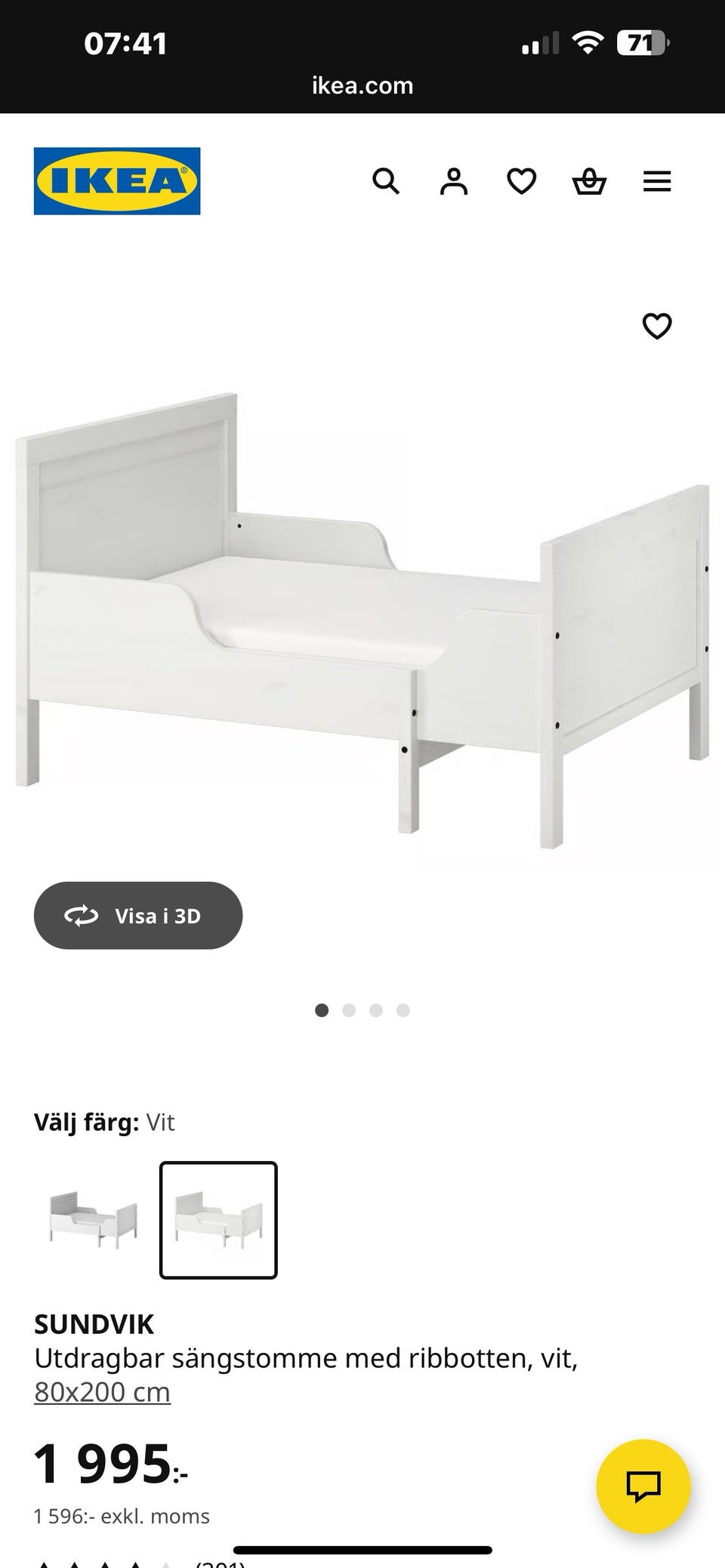Tap the heart icon on the product image

(x=658, y=326)
